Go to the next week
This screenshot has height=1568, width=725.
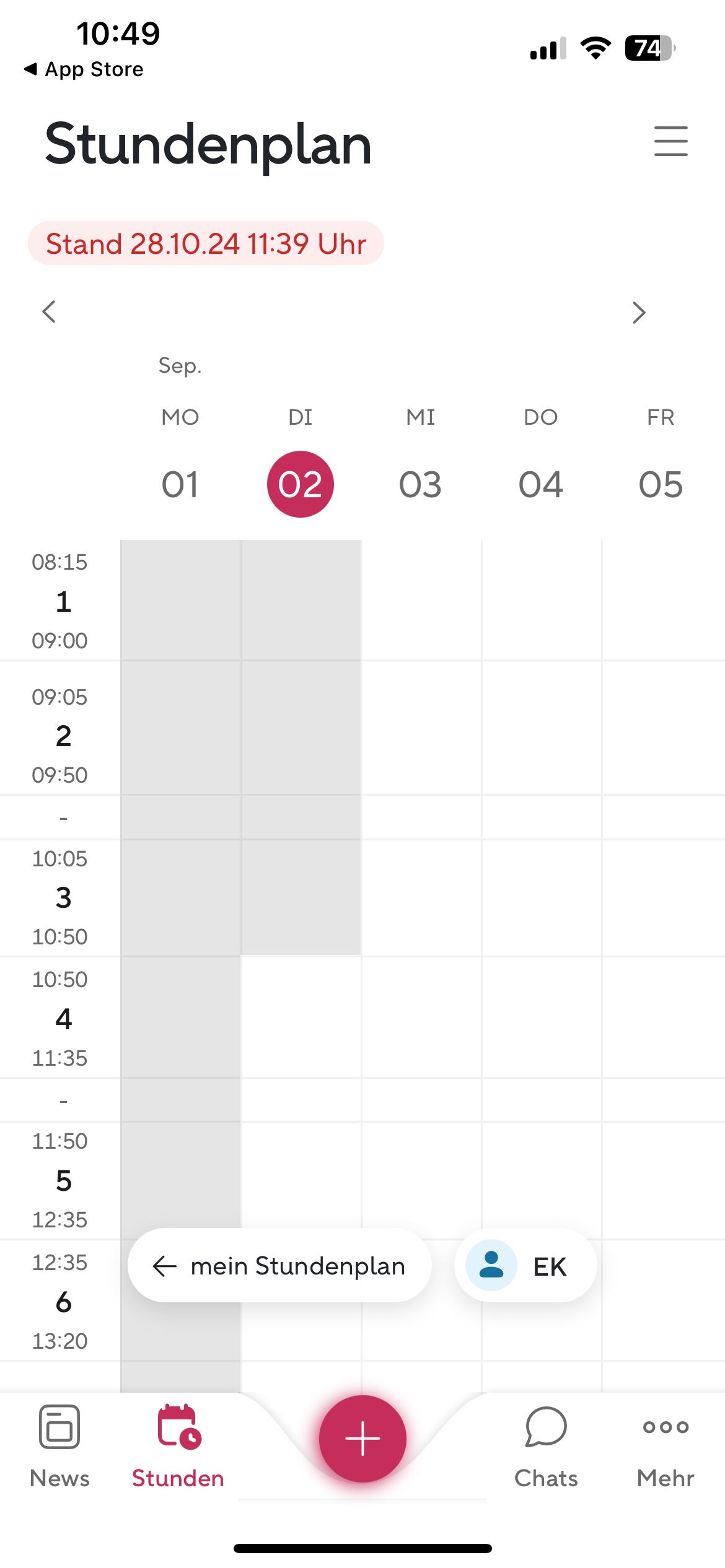(x=639, y=313)
